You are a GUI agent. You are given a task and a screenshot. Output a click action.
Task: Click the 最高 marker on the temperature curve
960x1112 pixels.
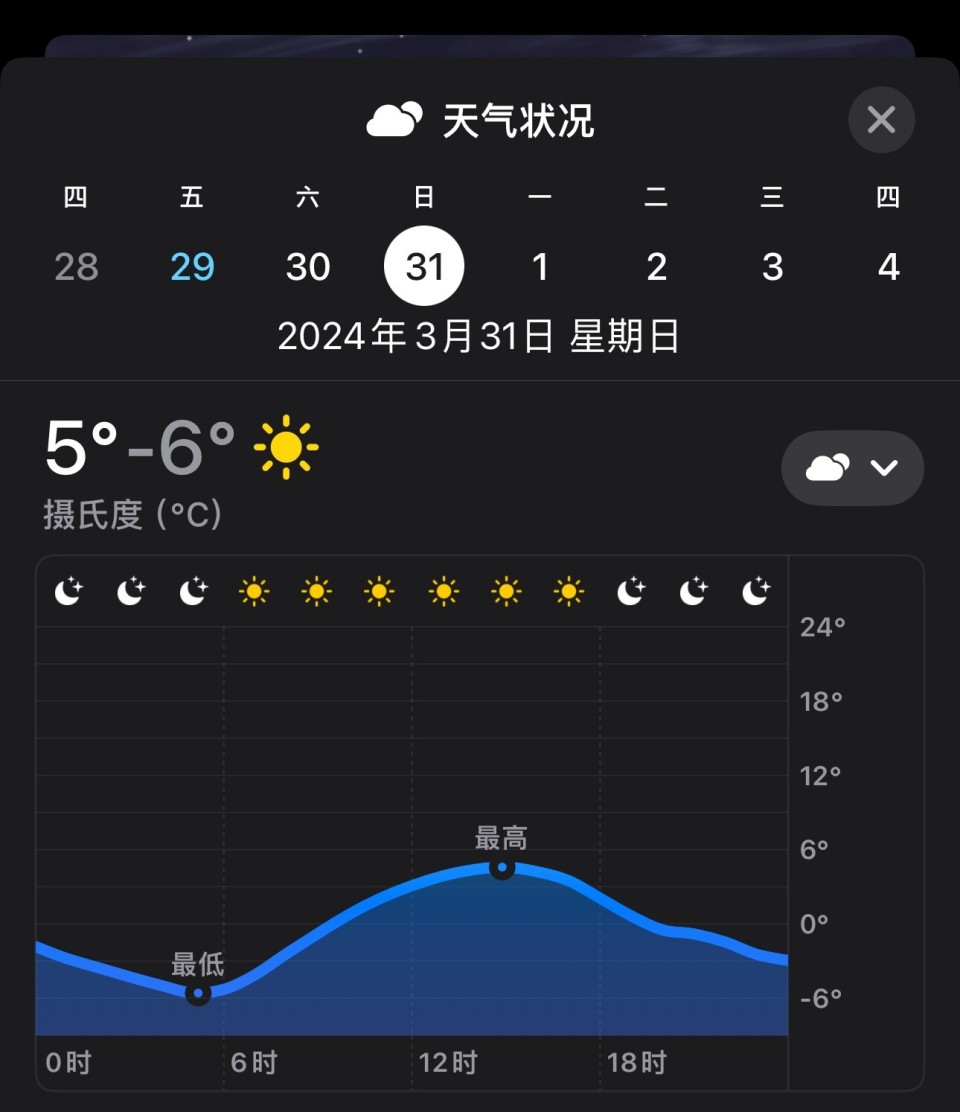tap(501, 868)
